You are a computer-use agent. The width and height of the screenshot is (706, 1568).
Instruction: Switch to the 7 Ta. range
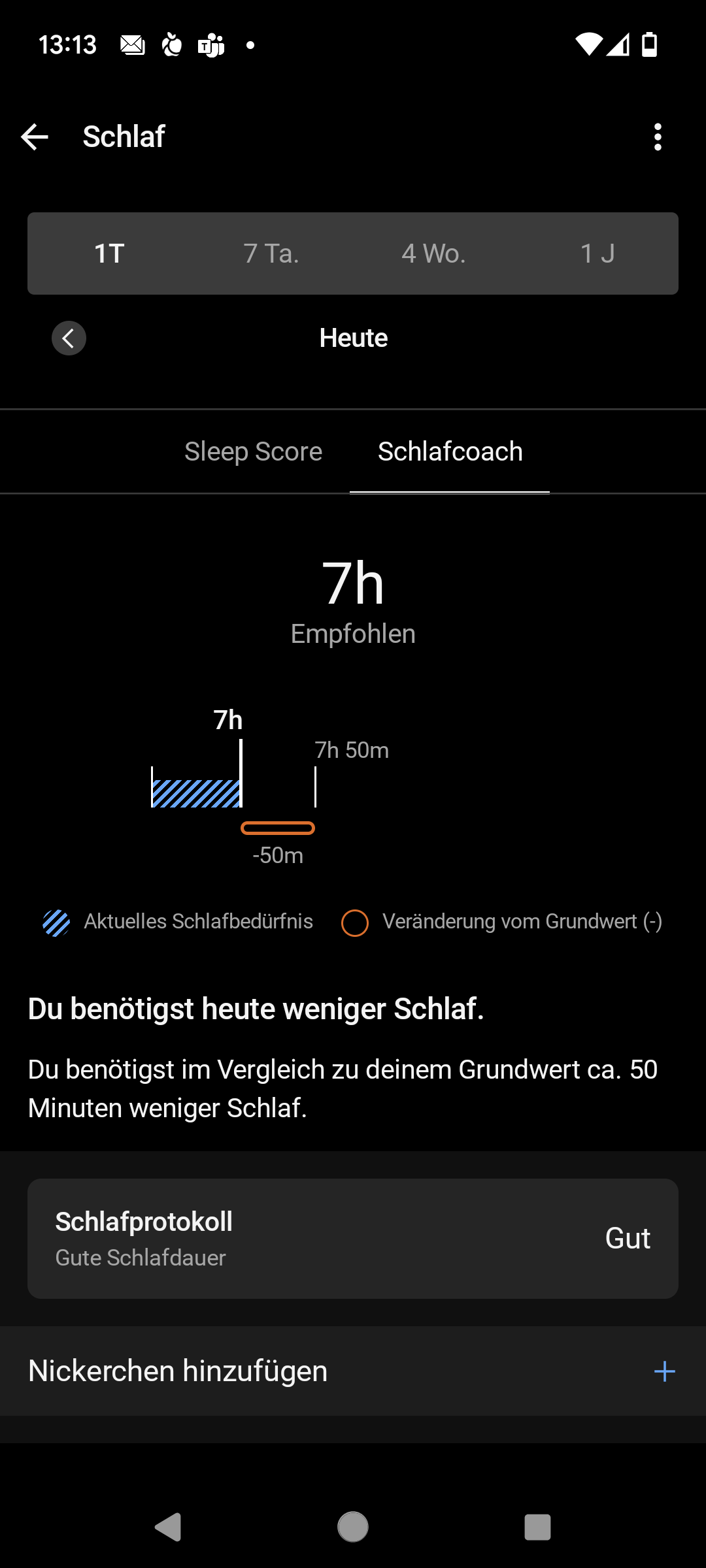(271, 253)
